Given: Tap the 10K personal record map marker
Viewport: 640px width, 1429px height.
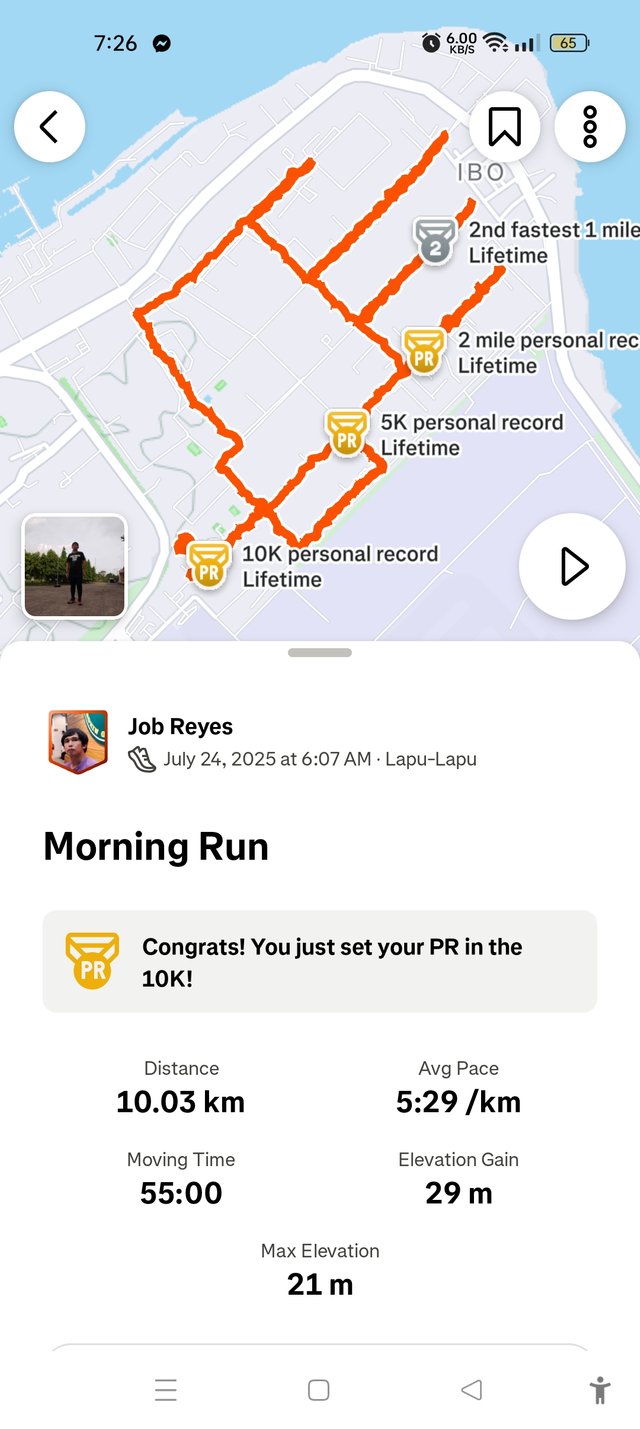Looking at the screenshot, I should click(208, 564).
